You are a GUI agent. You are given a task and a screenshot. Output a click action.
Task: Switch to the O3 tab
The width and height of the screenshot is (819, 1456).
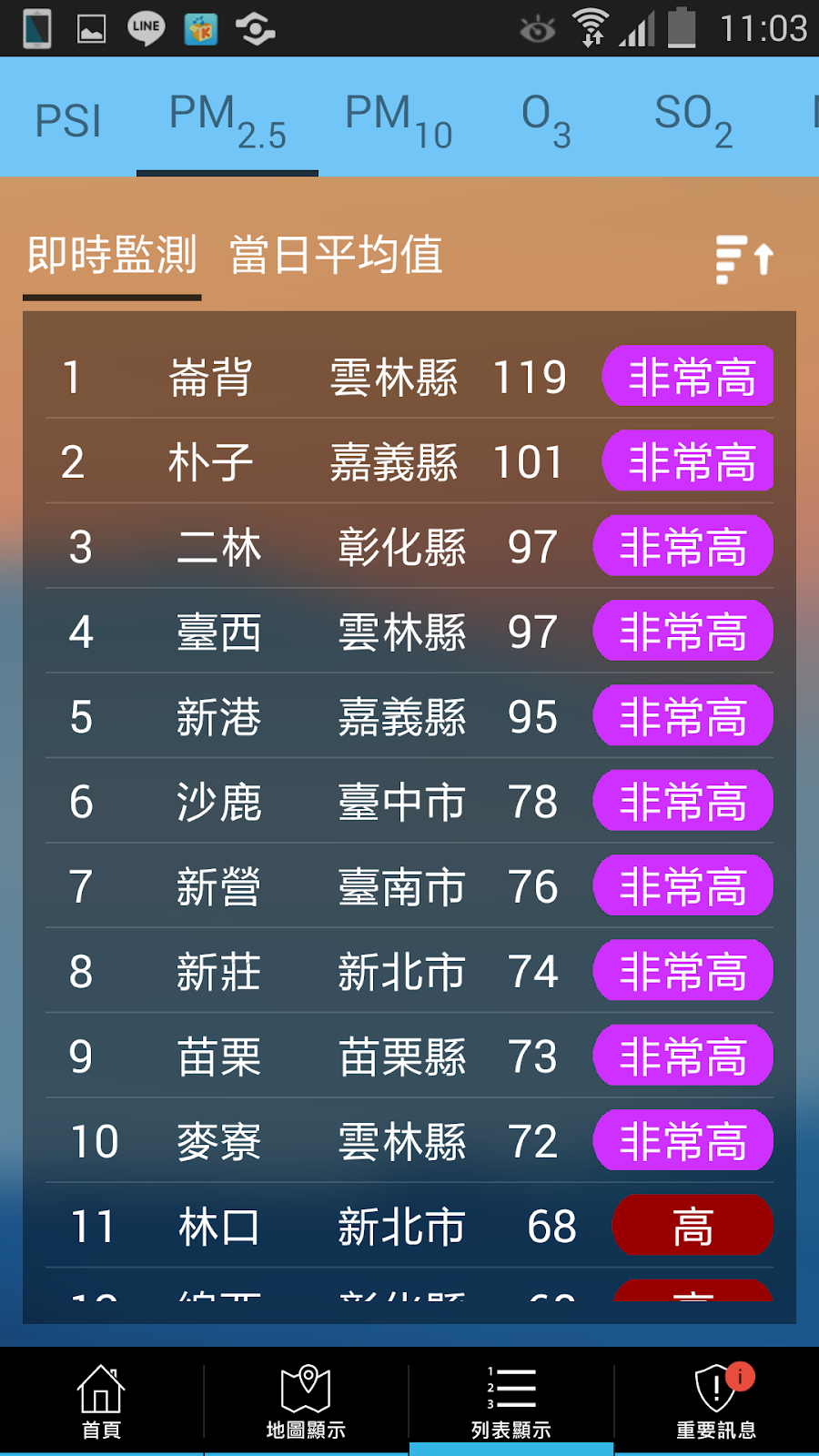click(x=545, y=120)
